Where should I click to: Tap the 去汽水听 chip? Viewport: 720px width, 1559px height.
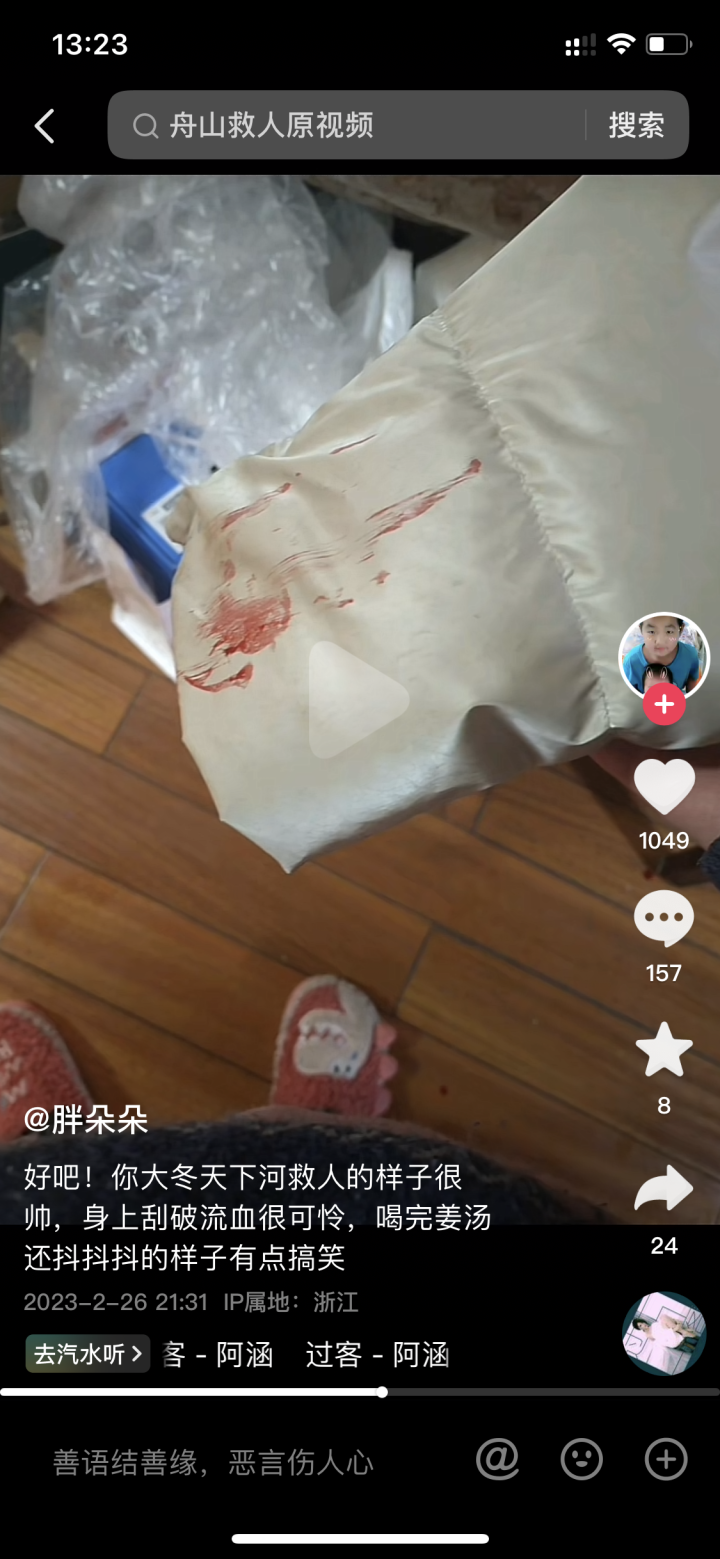88,1354
